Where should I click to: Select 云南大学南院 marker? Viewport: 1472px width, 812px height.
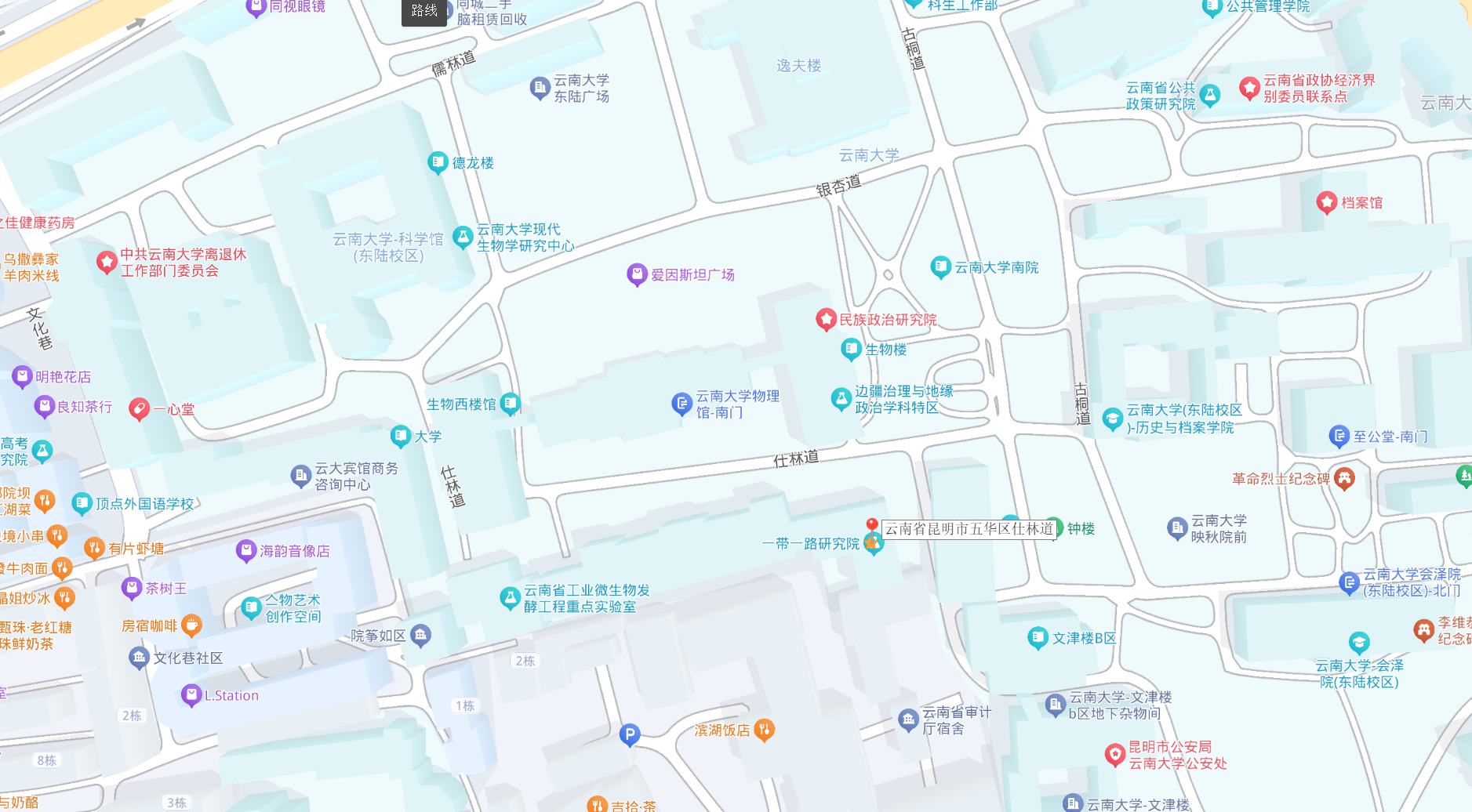point(940,267)
